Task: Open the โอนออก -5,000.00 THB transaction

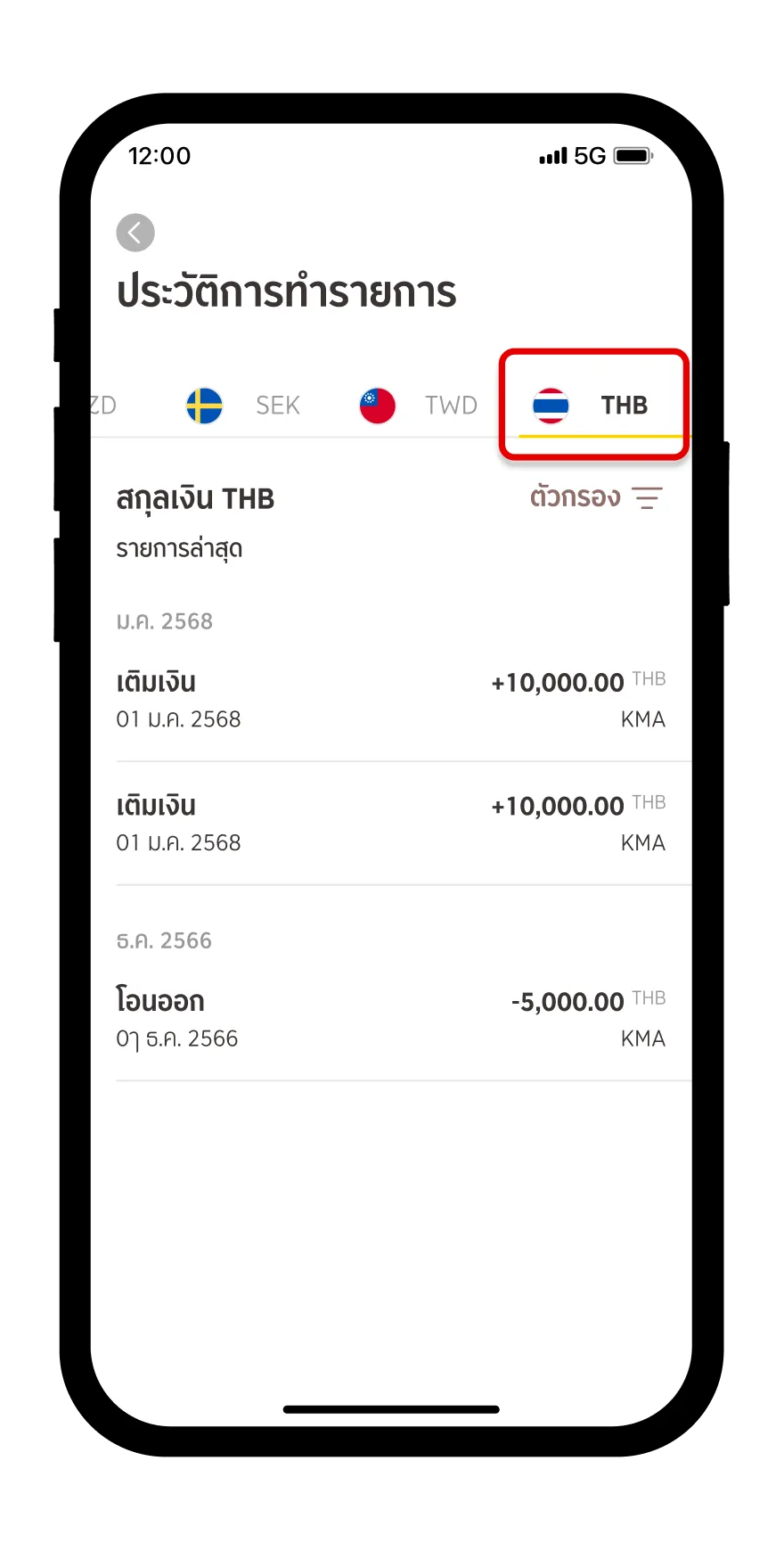Action: (x=391, y=1019)
